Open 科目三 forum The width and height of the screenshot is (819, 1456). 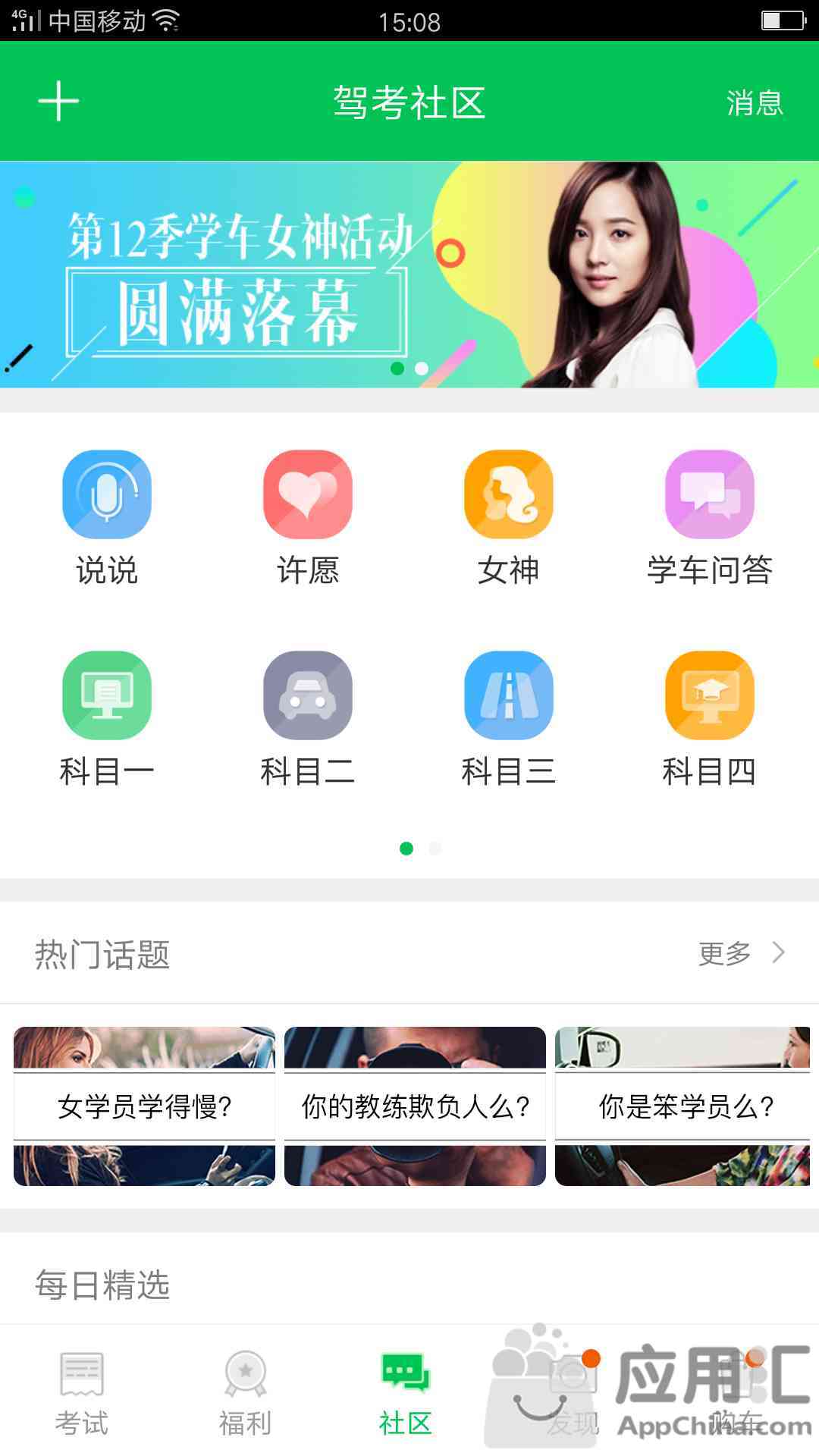click(x=509, y=718)
